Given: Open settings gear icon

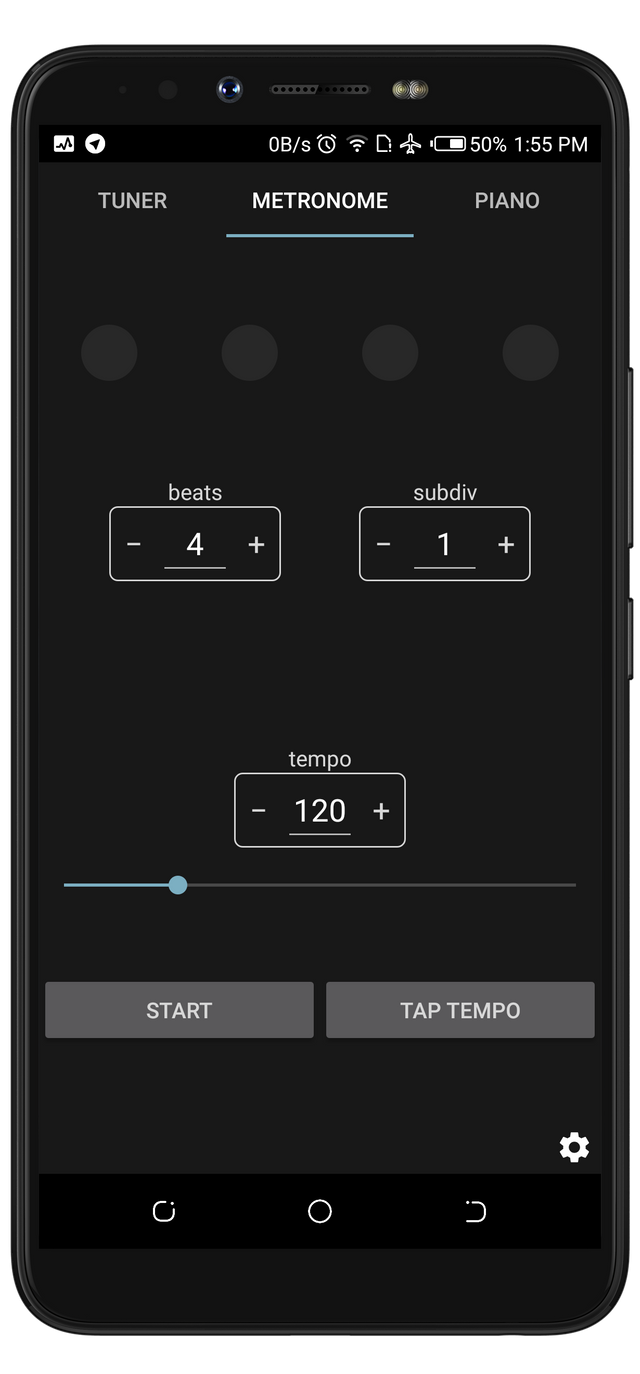Looking at the screenshot, I should [x=574, y=1147].
